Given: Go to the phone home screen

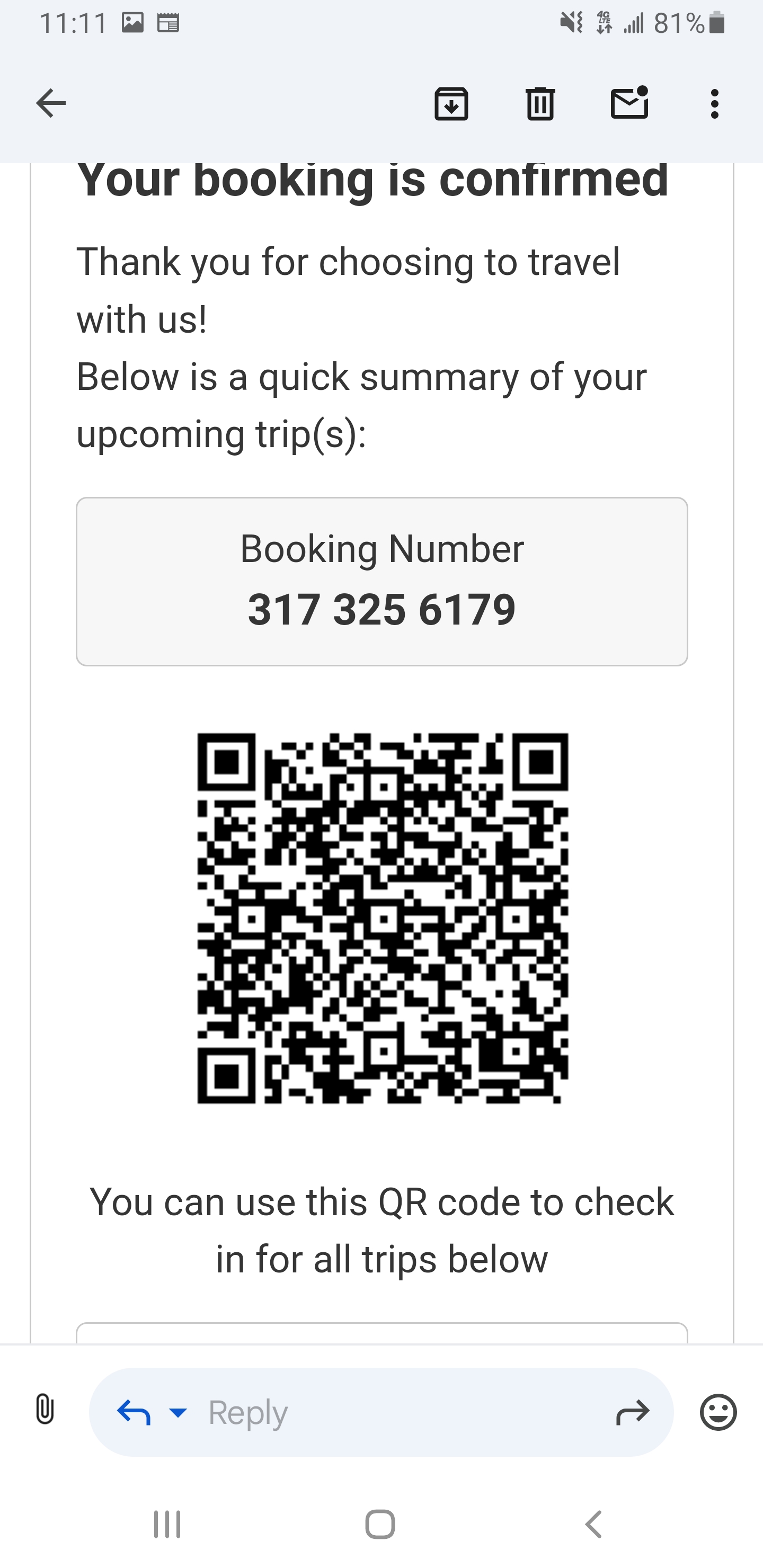Looking at the screenshot, I should 380,1524.
